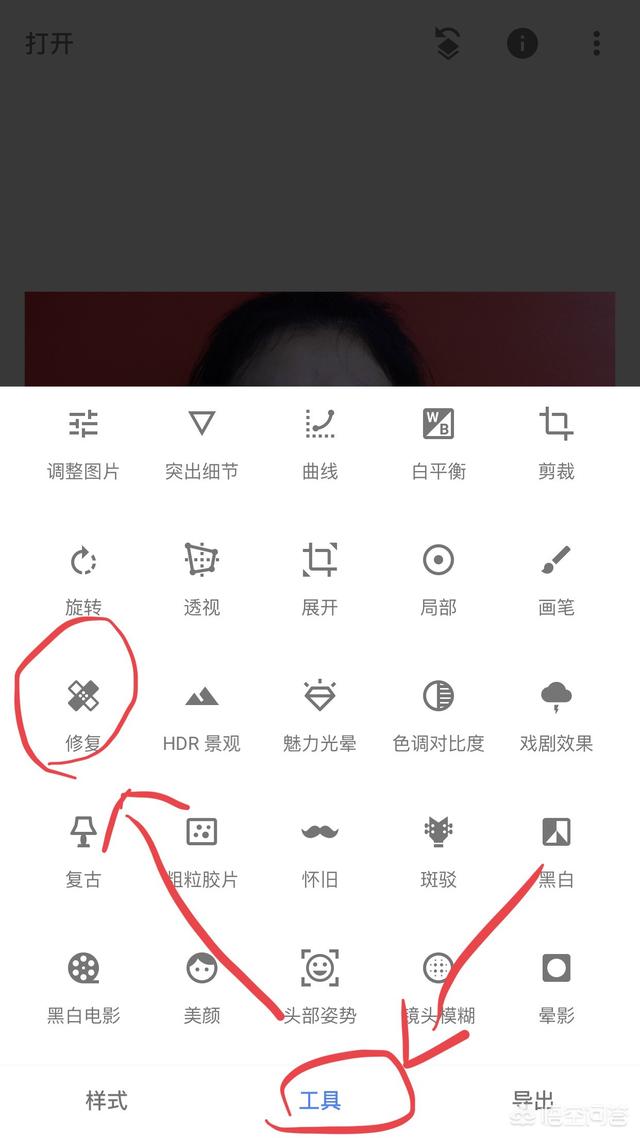Screen dimensions: 640x1138
Task: Launch the 剪裁 crop tool
Action: pos(556,440)
